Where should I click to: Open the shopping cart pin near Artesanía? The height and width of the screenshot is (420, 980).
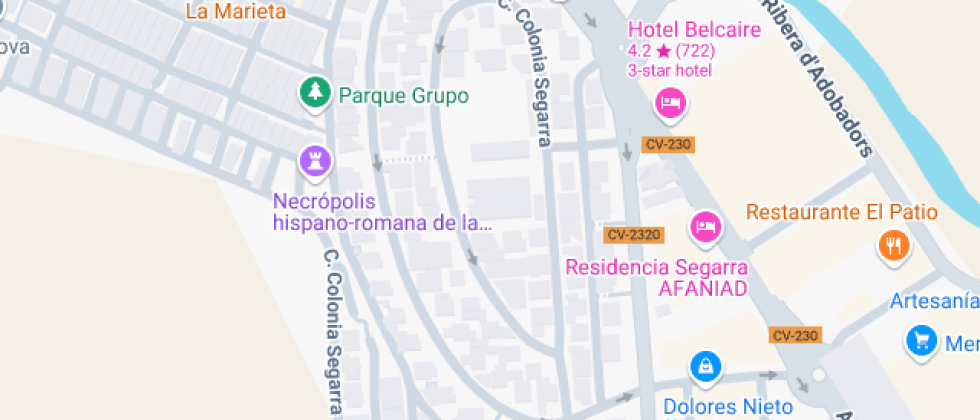click(x=921, y=343)
